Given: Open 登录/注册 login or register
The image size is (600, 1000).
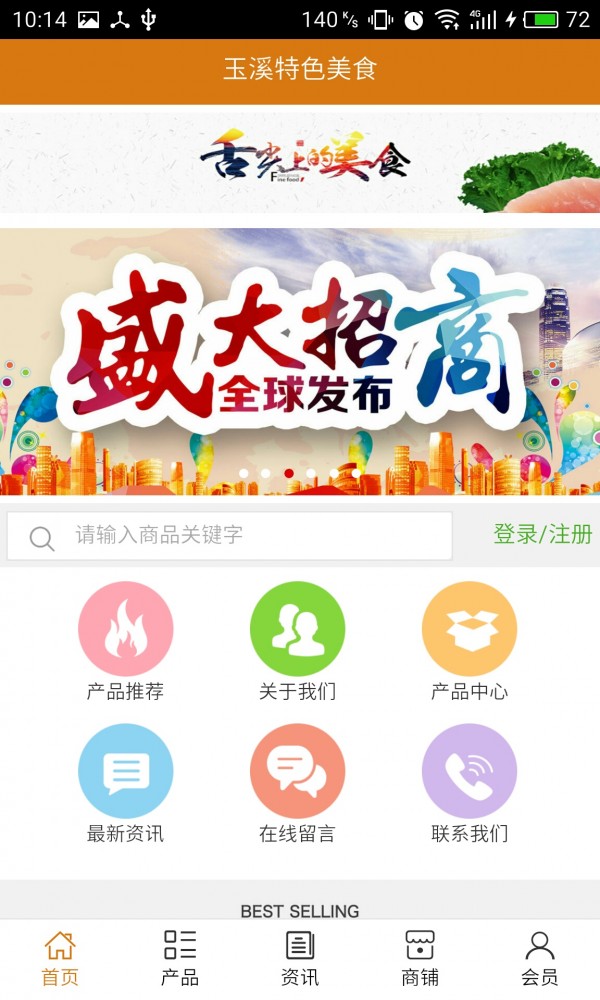Looking at the screenshot, I should (542, 534).
